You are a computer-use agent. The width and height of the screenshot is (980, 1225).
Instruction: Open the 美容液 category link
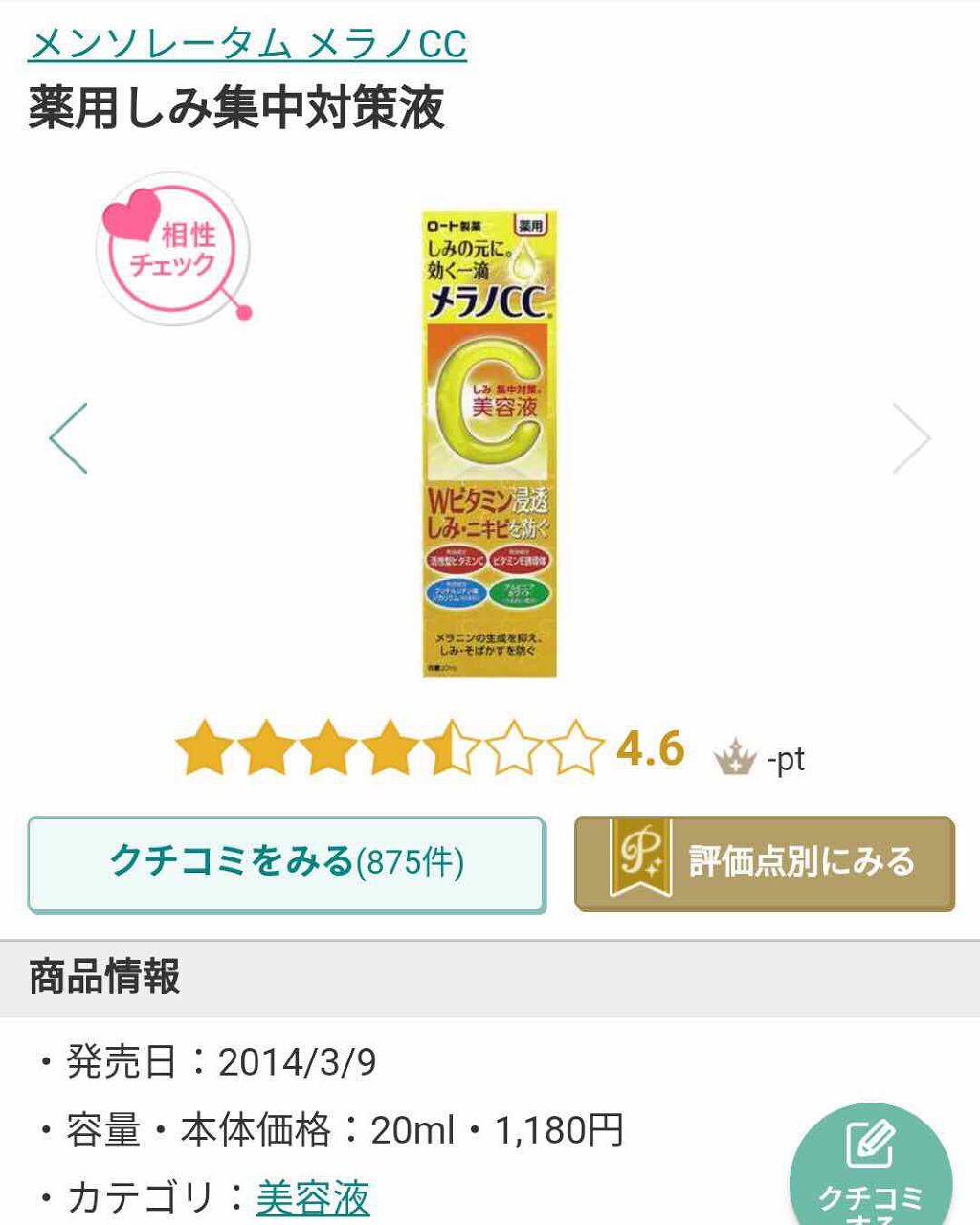coord(312,1198)
